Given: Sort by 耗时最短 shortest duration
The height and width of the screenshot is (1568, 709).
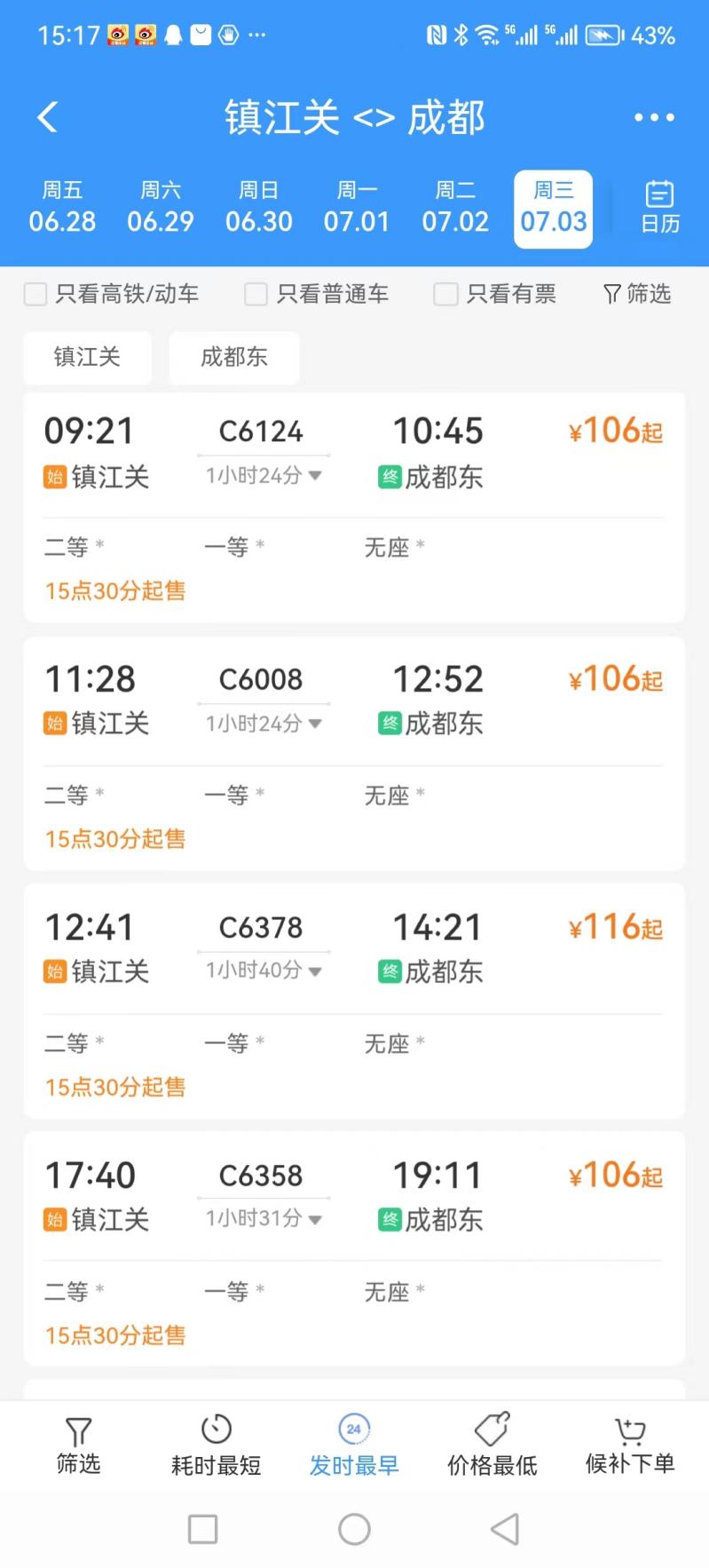Looking at the screenshot, I should [217, 1445].
